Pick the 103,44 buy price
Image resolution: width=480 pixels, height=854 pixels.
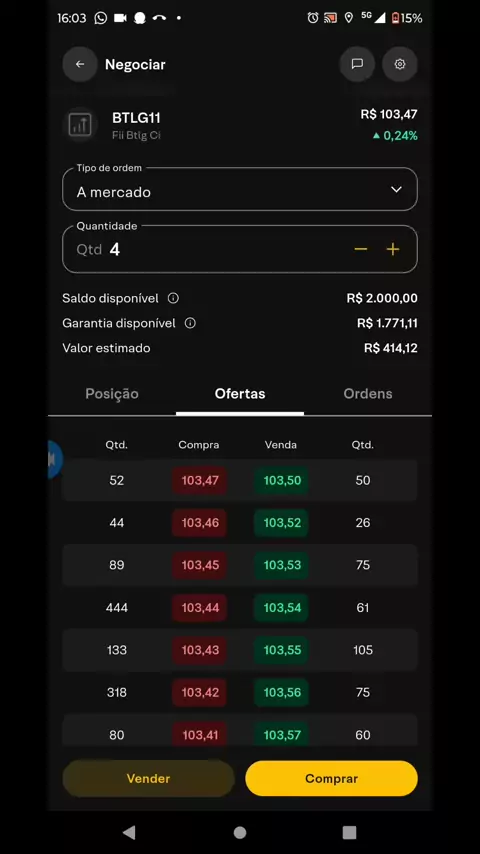click(200, 608)
